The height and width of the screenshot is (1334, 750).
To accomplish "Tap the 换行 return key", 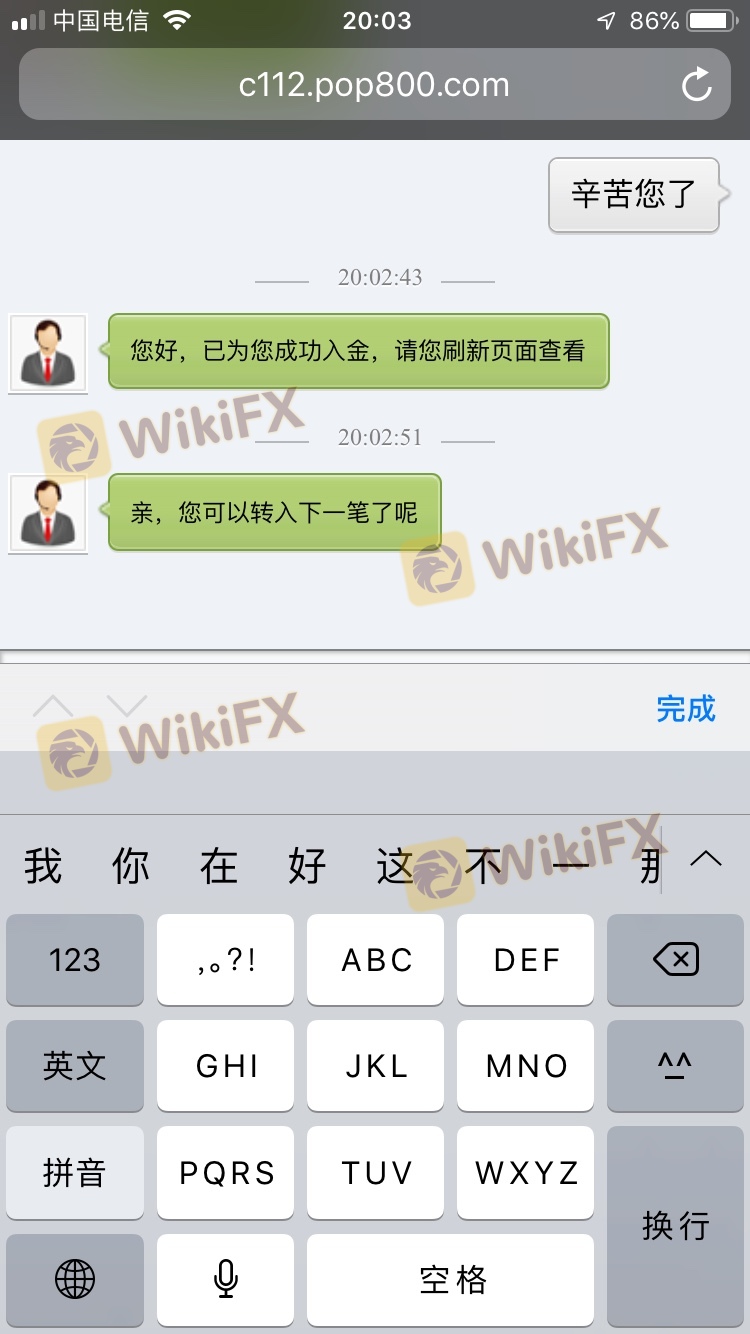I will point(675,1225).
